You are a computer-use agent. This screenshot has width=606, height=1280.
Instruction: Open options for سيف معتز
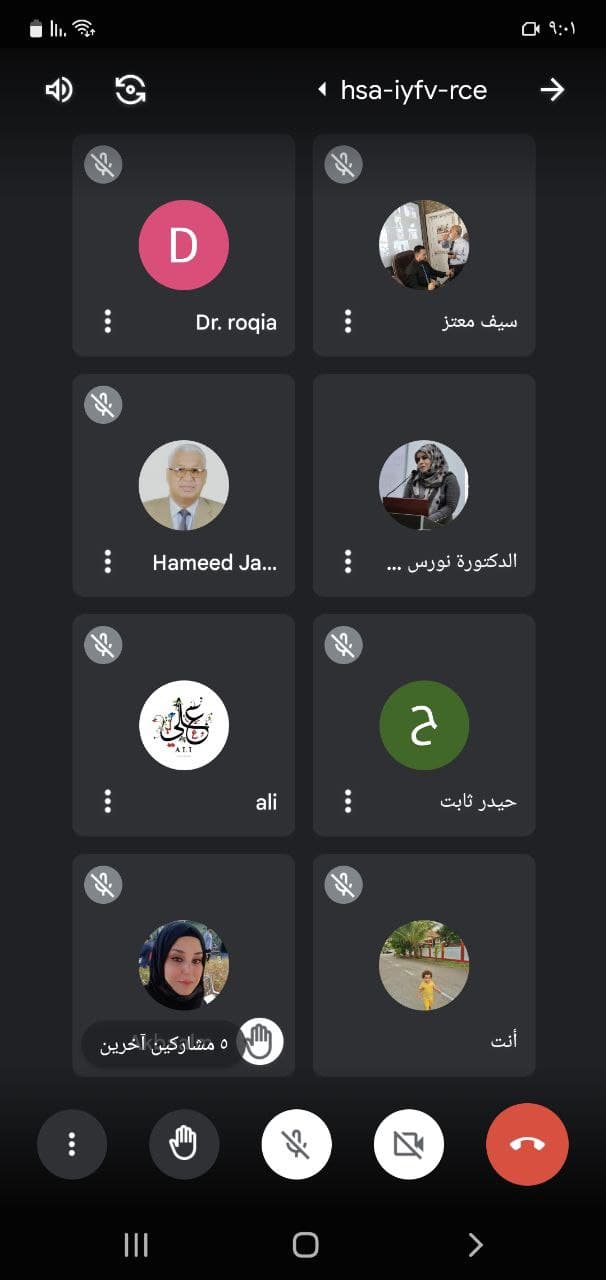click(348, 321)
